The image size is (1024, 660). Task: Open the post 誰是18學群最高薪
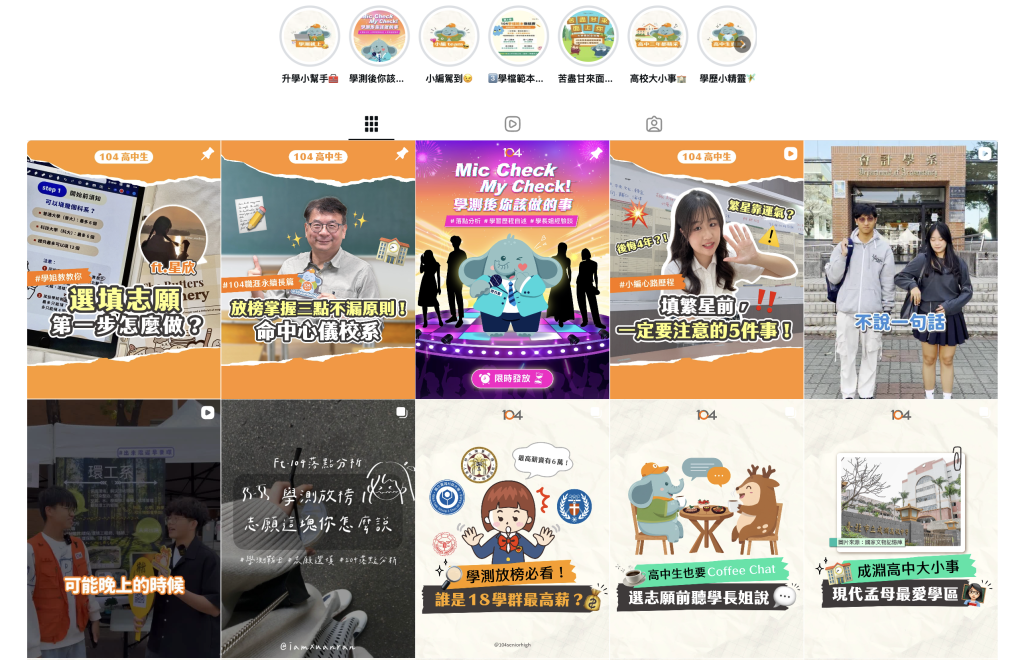point(512,529)
